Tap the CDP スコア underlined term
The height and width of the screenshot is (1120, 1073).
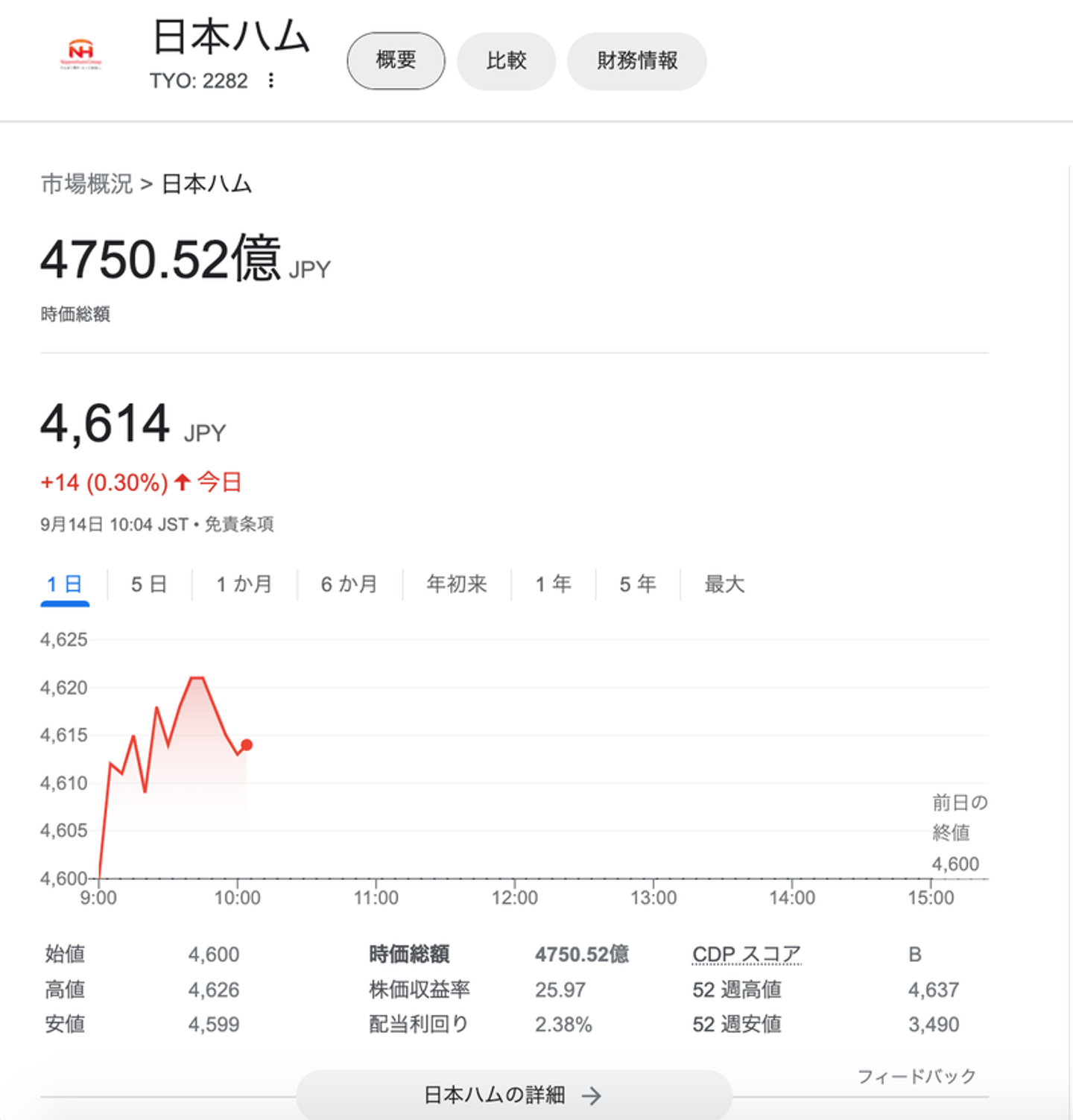pos(747,955)
